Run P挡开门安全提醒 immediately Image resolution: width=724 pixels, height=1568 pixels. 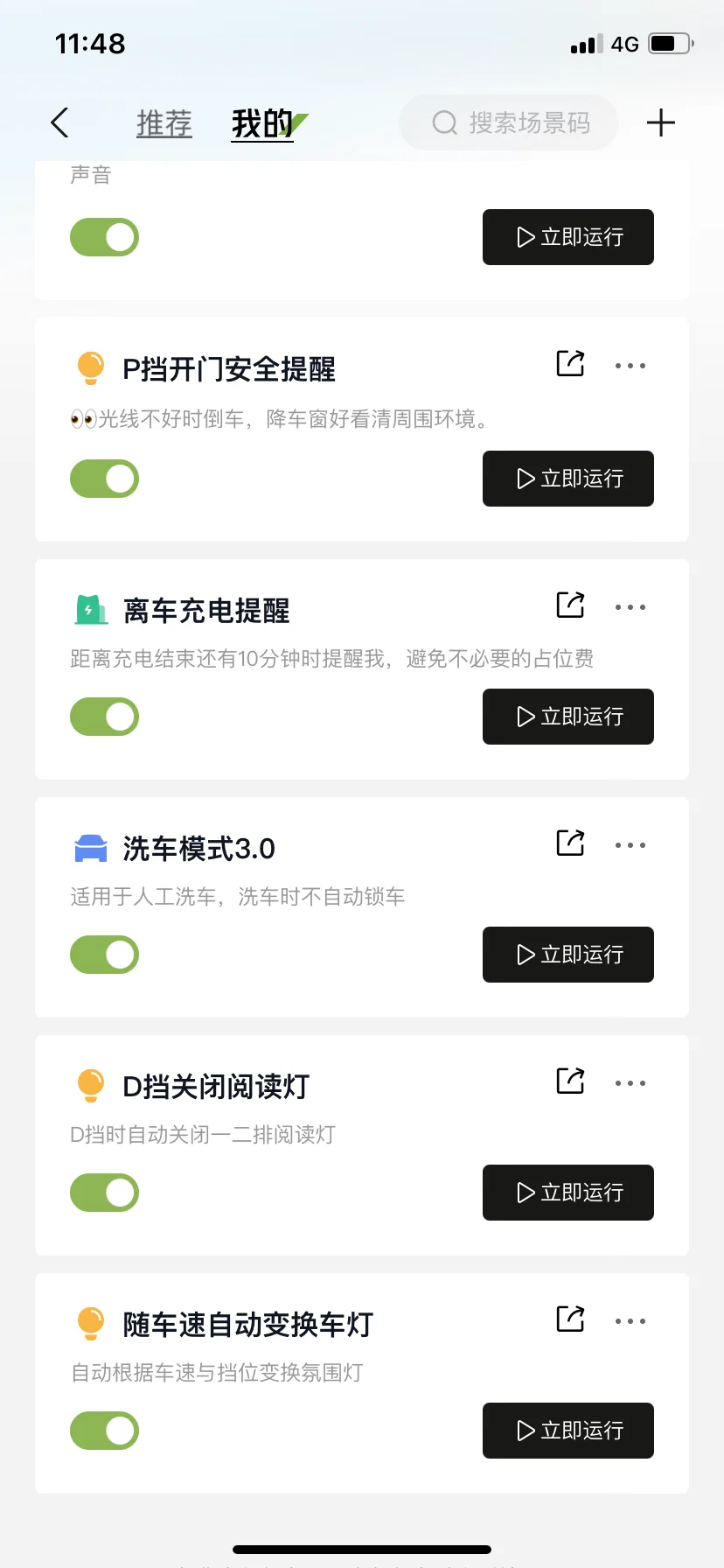coord(568,479)
